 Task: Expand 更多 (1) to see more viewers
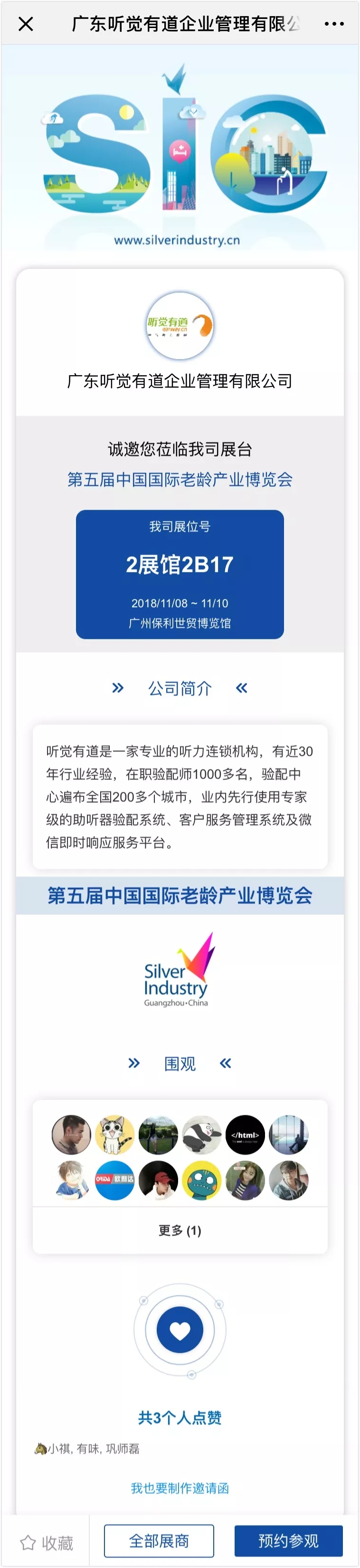tap(180, 1230)
